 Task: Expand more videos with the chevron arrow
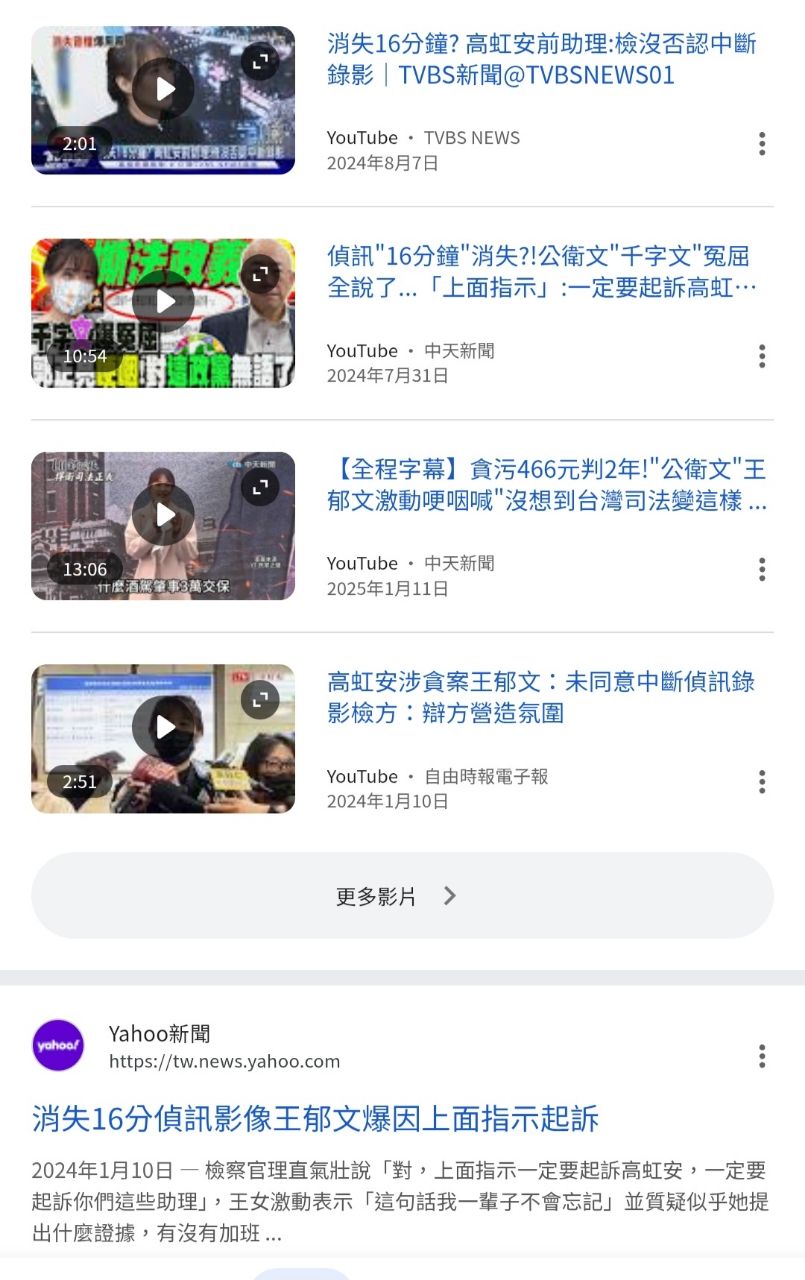[449, 895]
